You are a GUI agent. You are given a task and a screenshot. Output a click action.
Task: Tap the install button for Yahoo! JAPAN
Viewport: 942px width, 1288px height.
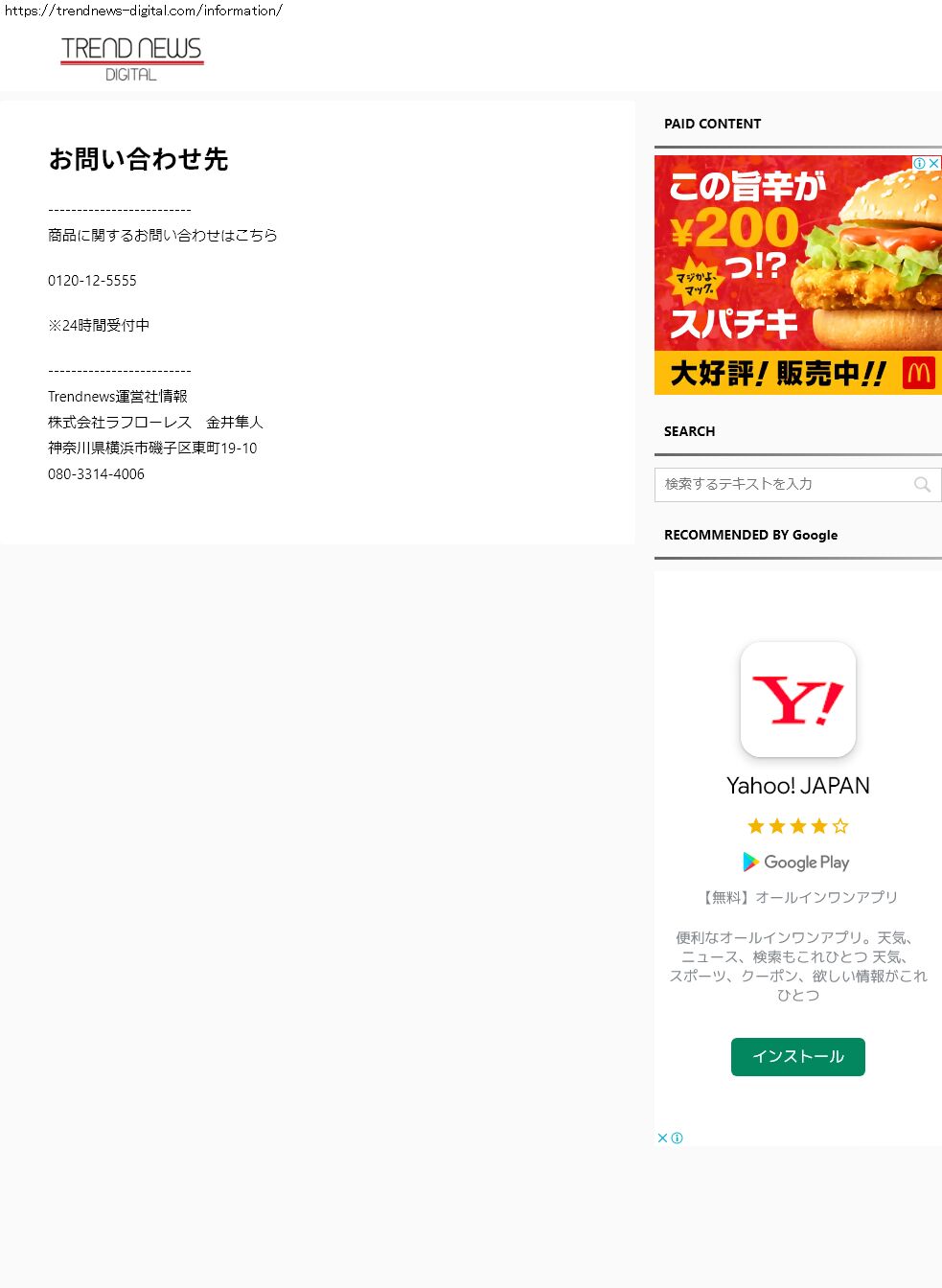click(x=797, y=1056)
